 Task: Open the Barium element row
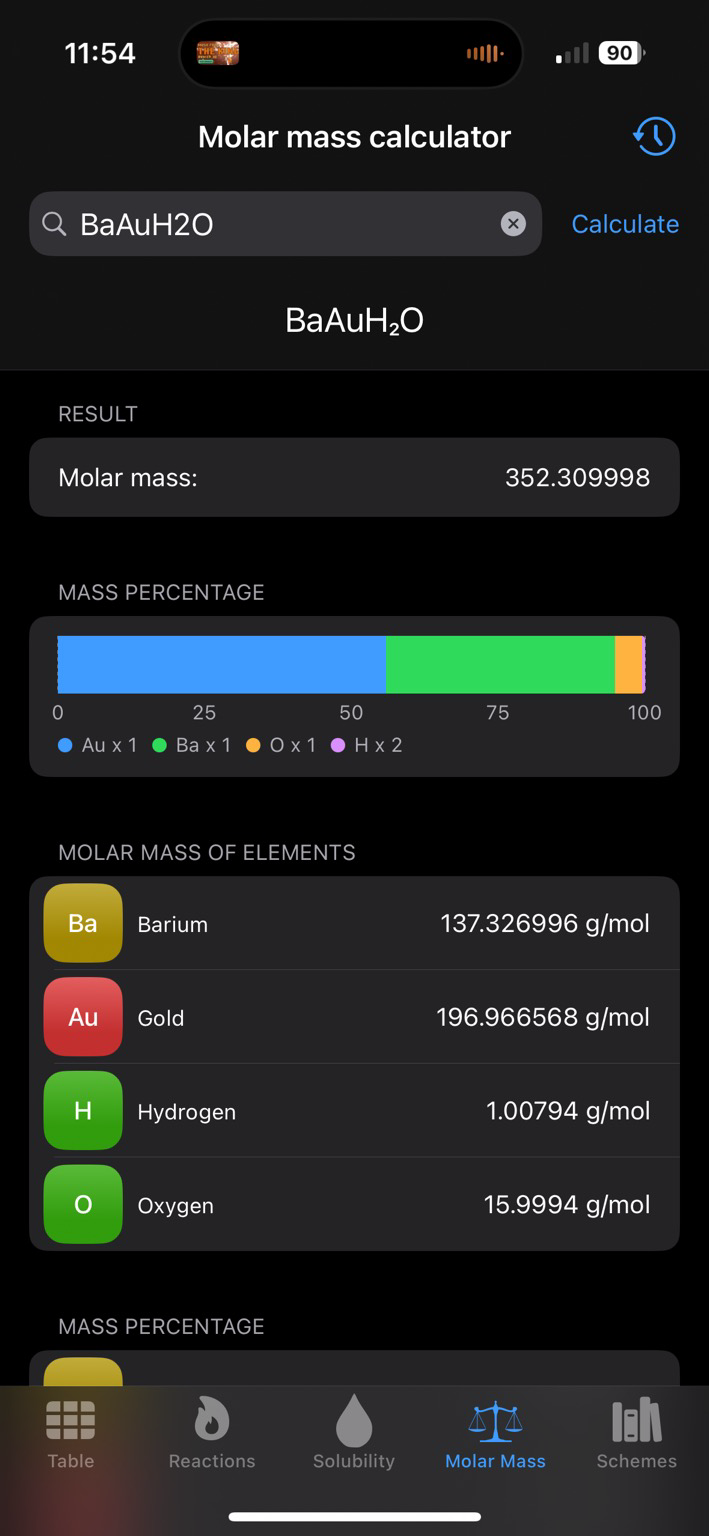click(354, 923)
